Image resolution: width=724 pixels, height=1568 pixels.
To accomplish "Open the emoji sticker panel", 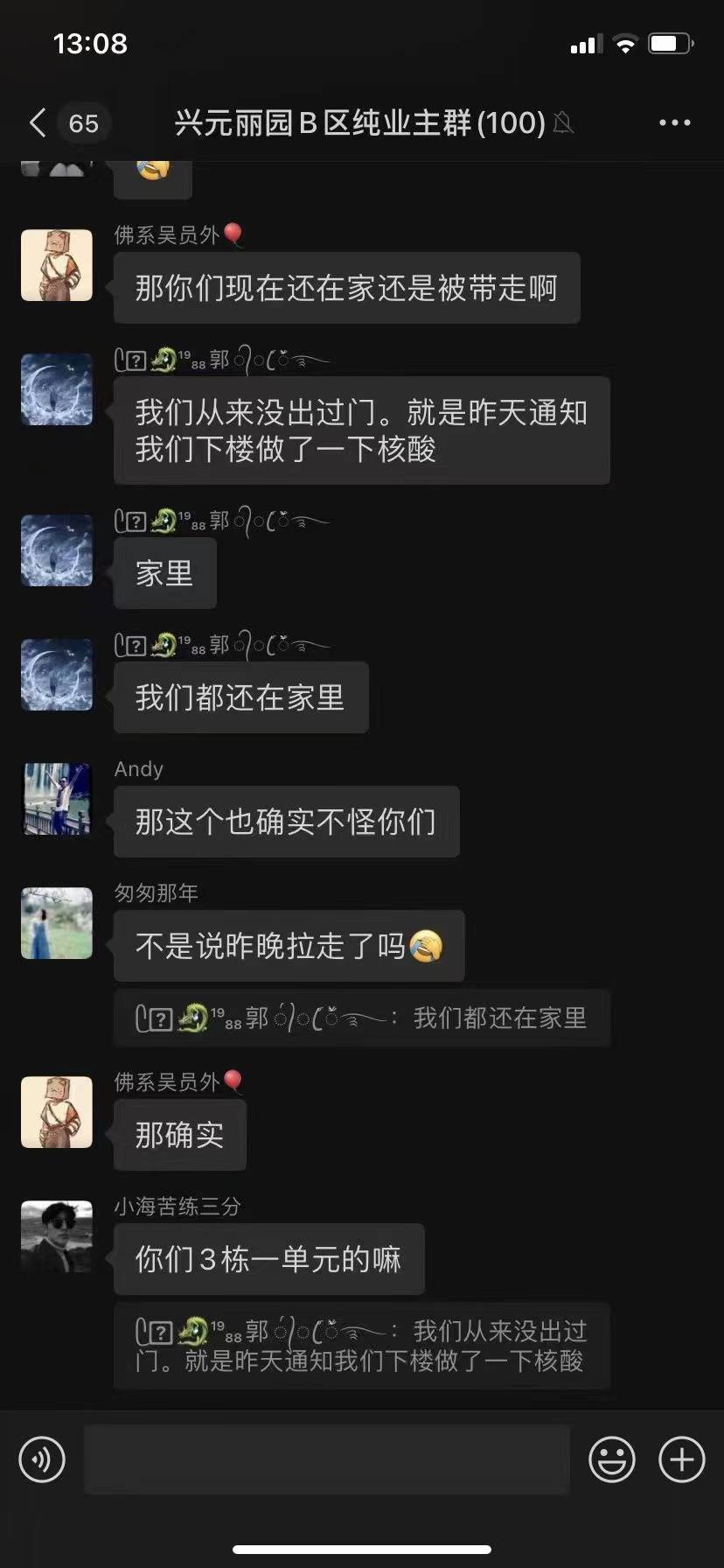I will pyautogui.click(x=611, y=1459).
